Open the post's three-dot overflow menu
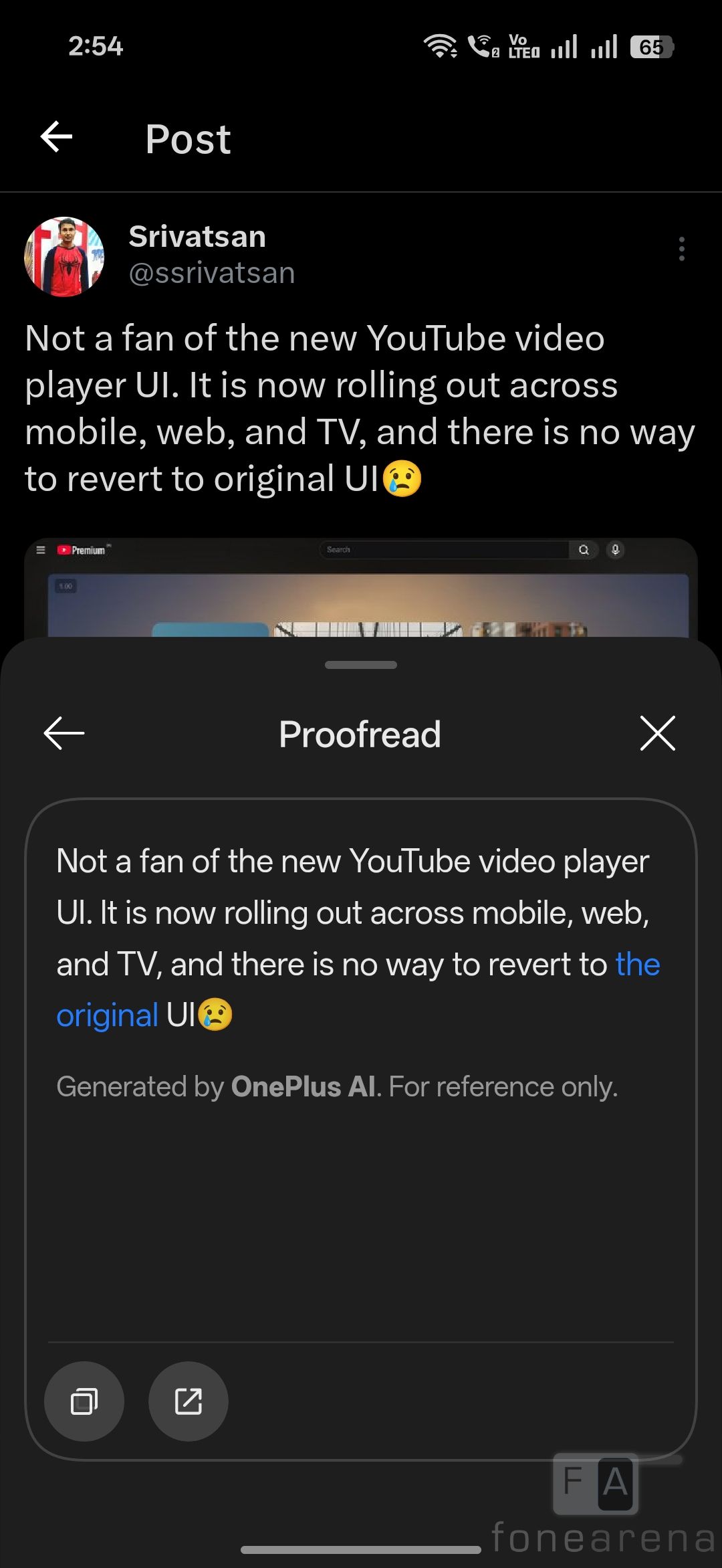This screenshot has height=1568, width=722. tap(681, 249)
